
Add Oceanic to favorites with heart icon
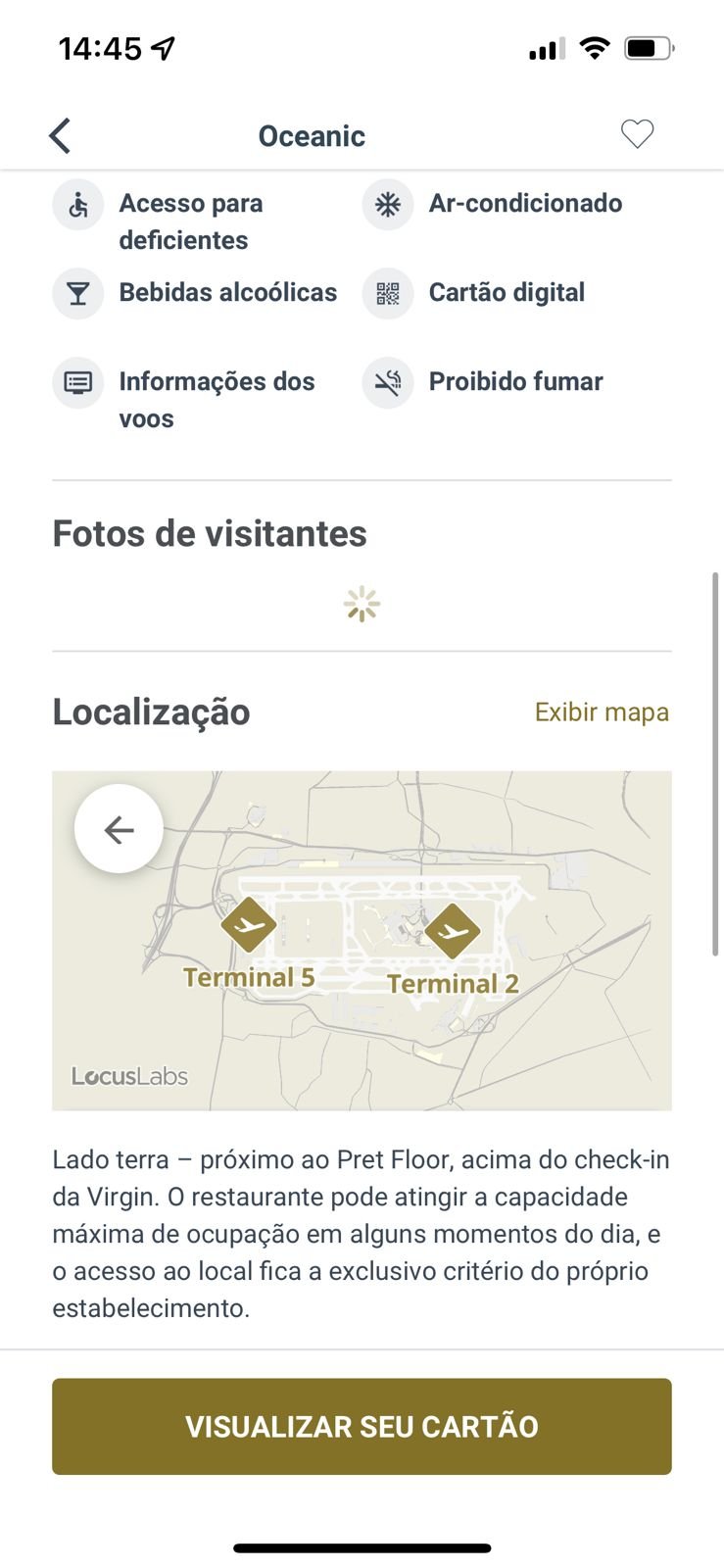tap(637, 134)
